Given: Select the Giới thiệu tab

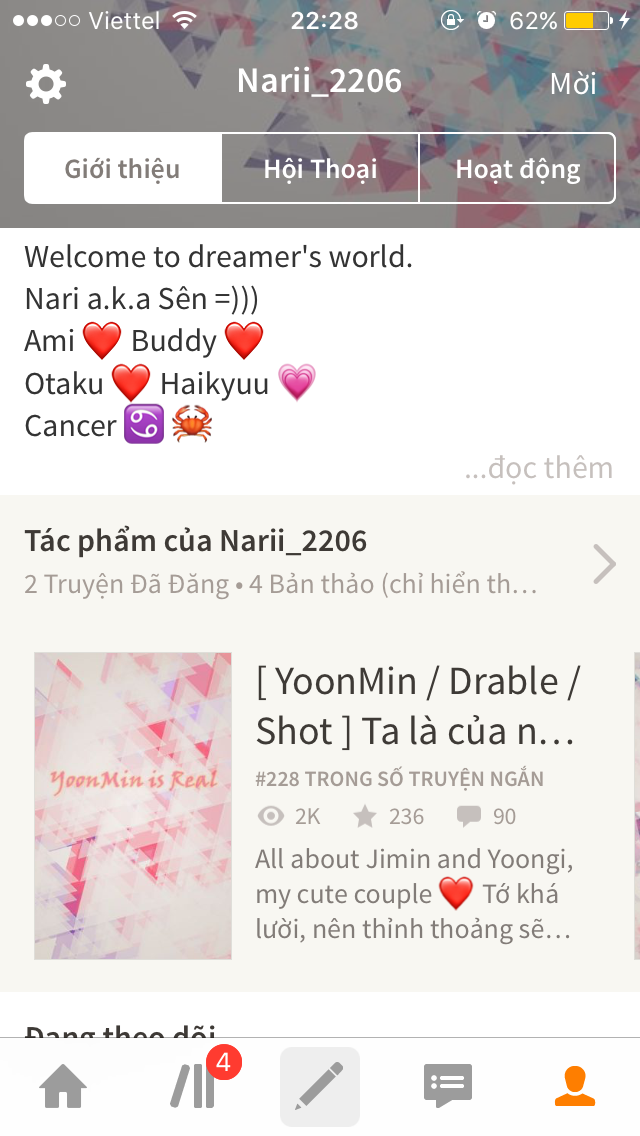Looking at the screenshot, I should (123, 168).
